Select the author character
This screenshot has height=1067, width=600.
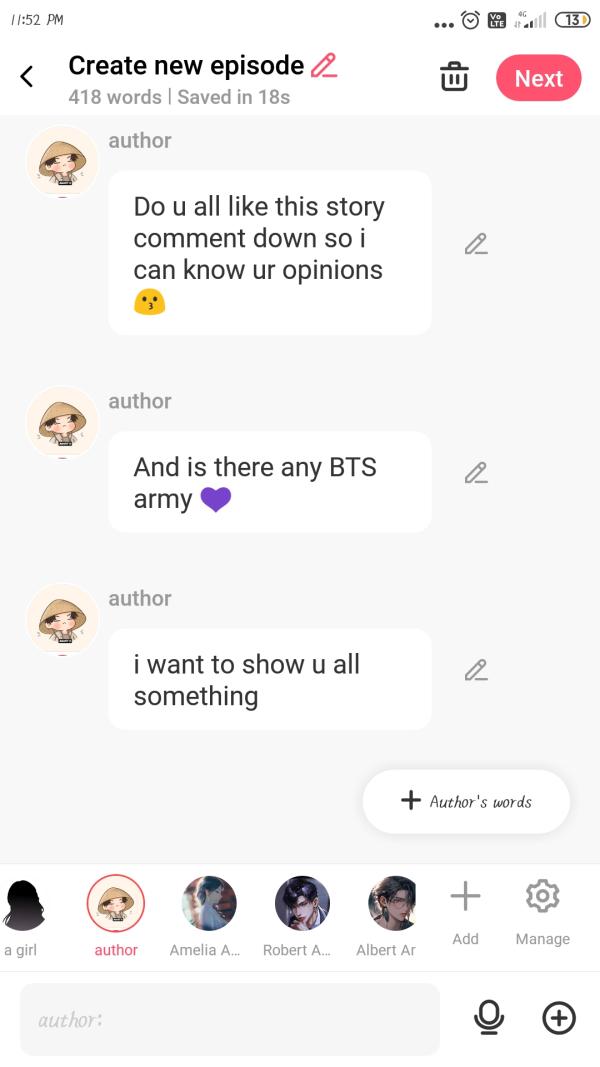pos(116,904)
